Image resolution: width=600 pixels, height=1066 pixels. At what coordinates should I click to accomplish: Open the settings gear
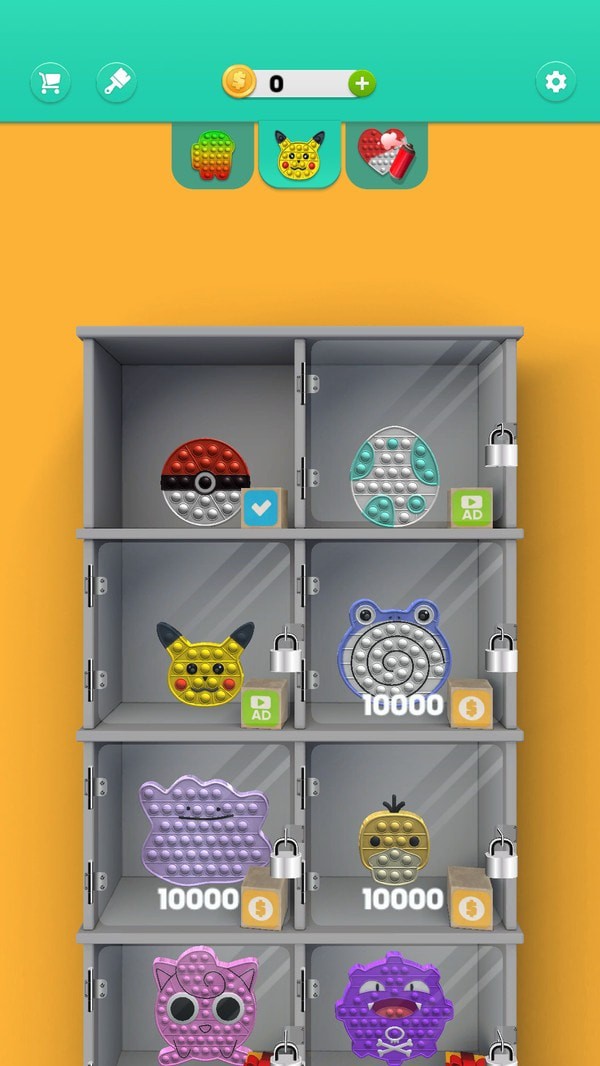tap(555, 82)
